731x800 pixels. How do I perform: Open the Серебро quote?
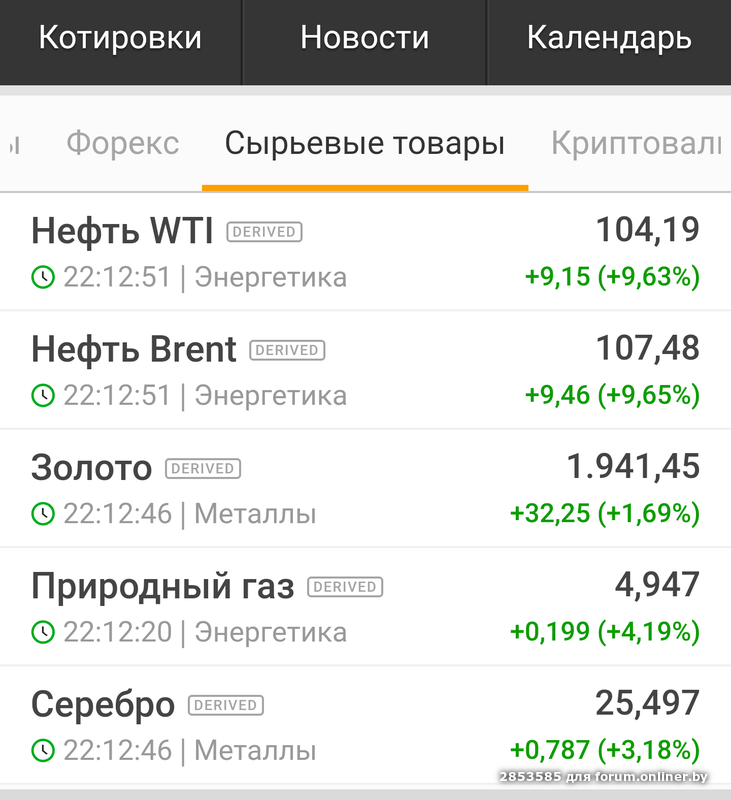(365, 725)
